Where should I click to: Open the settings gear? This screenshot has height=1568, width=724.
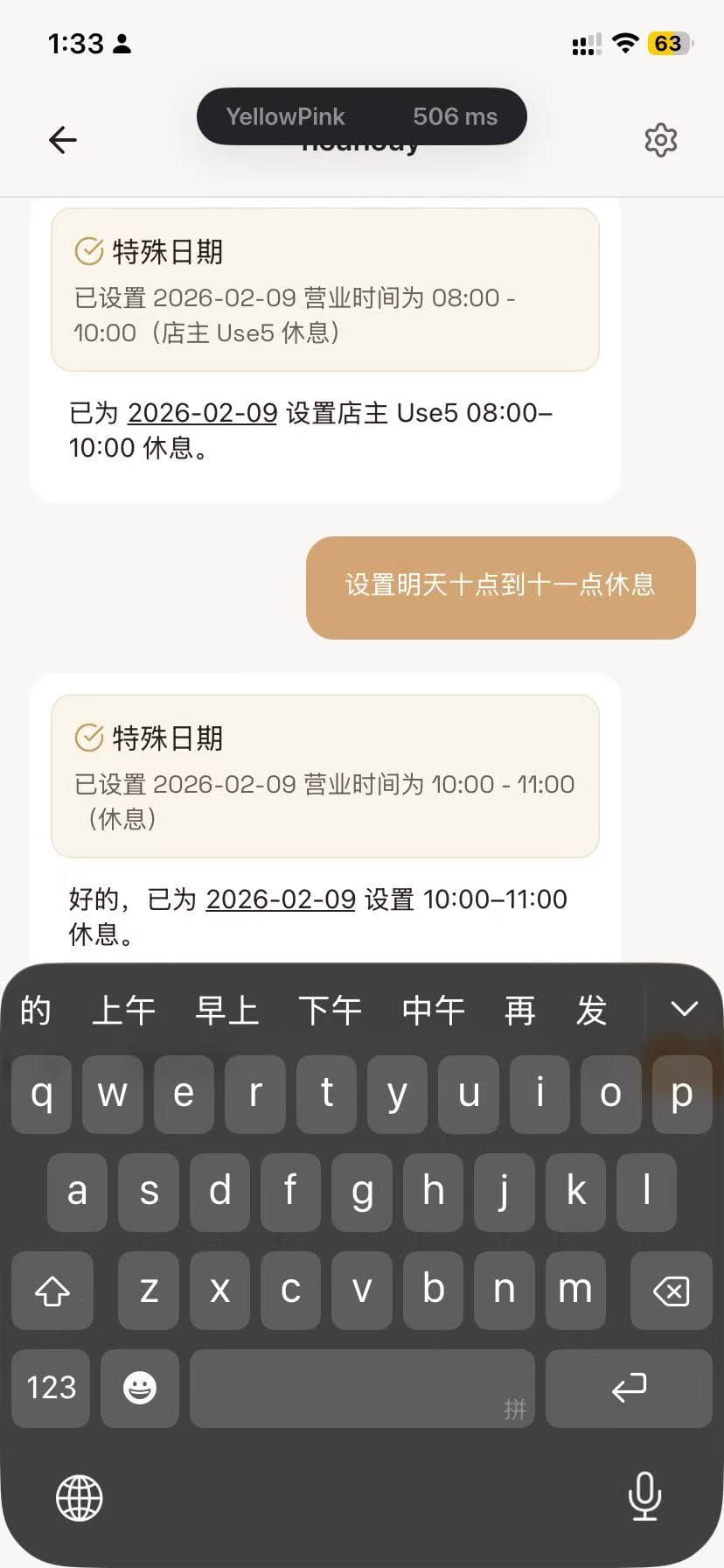click(660, 140)
